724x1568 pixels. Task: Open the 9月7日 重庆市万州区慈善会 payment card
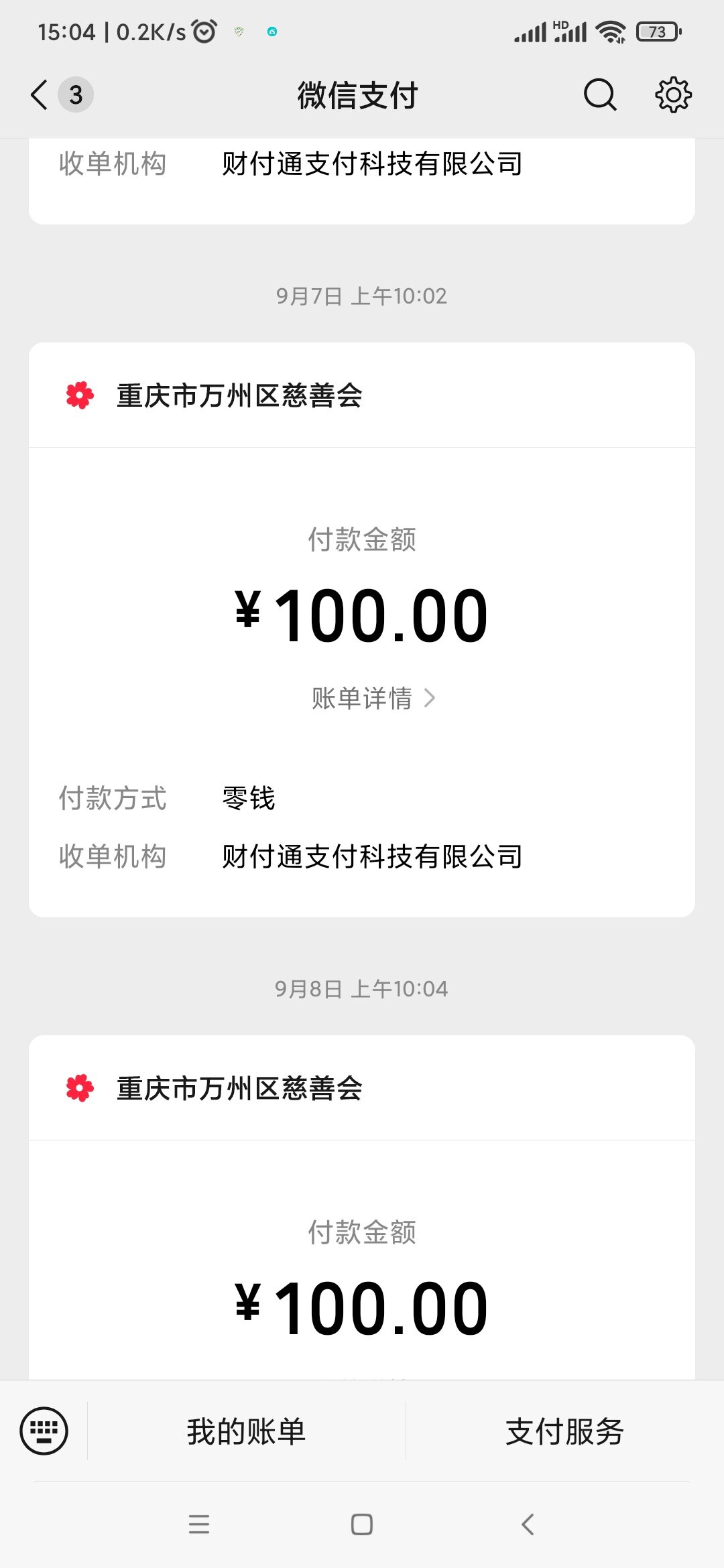[x=362, y=630]
